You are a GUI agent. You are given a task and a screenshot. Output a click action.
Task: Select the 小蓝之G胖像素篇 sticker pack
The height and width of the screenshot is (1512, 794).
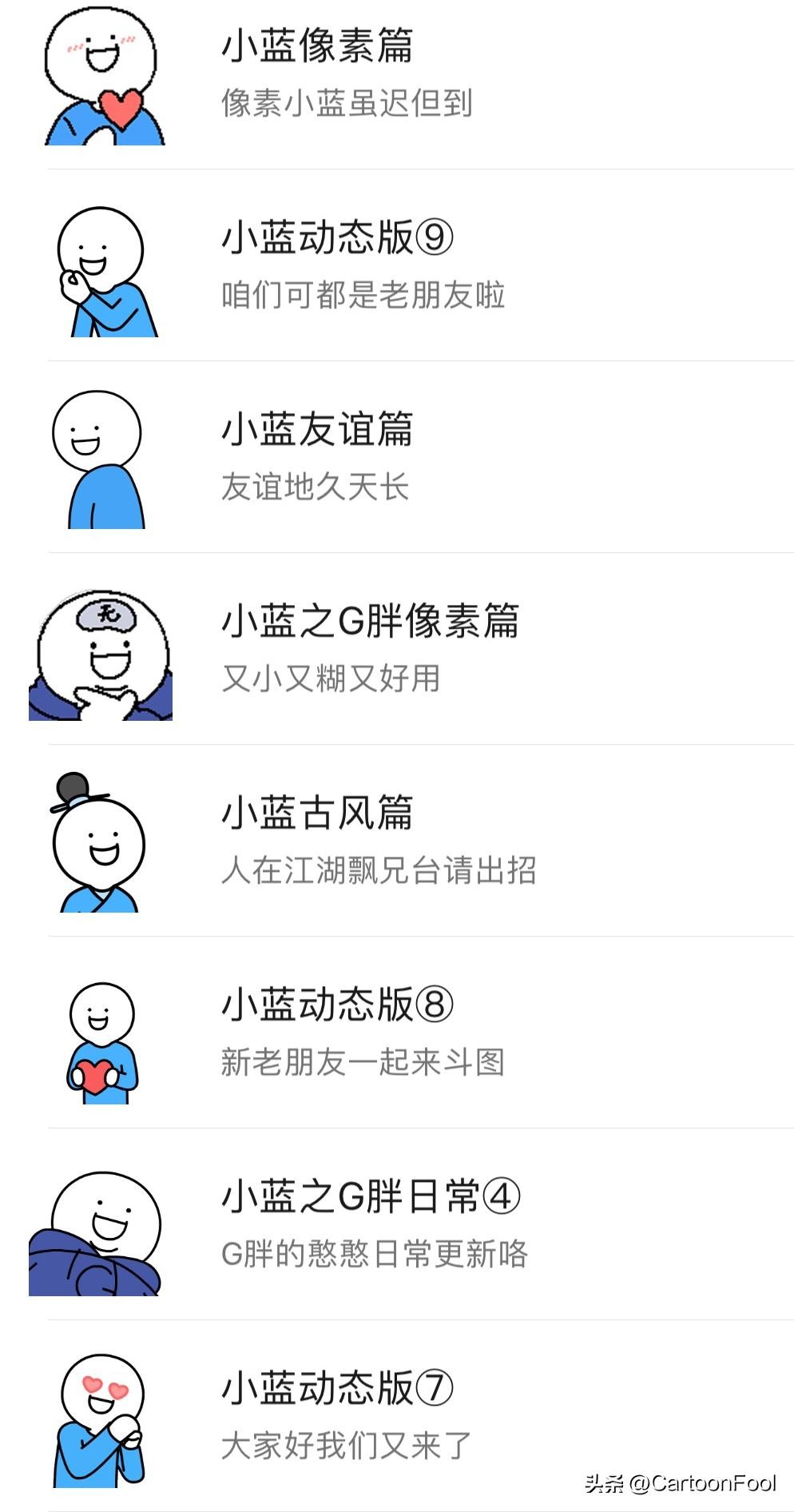click(370, 622)
